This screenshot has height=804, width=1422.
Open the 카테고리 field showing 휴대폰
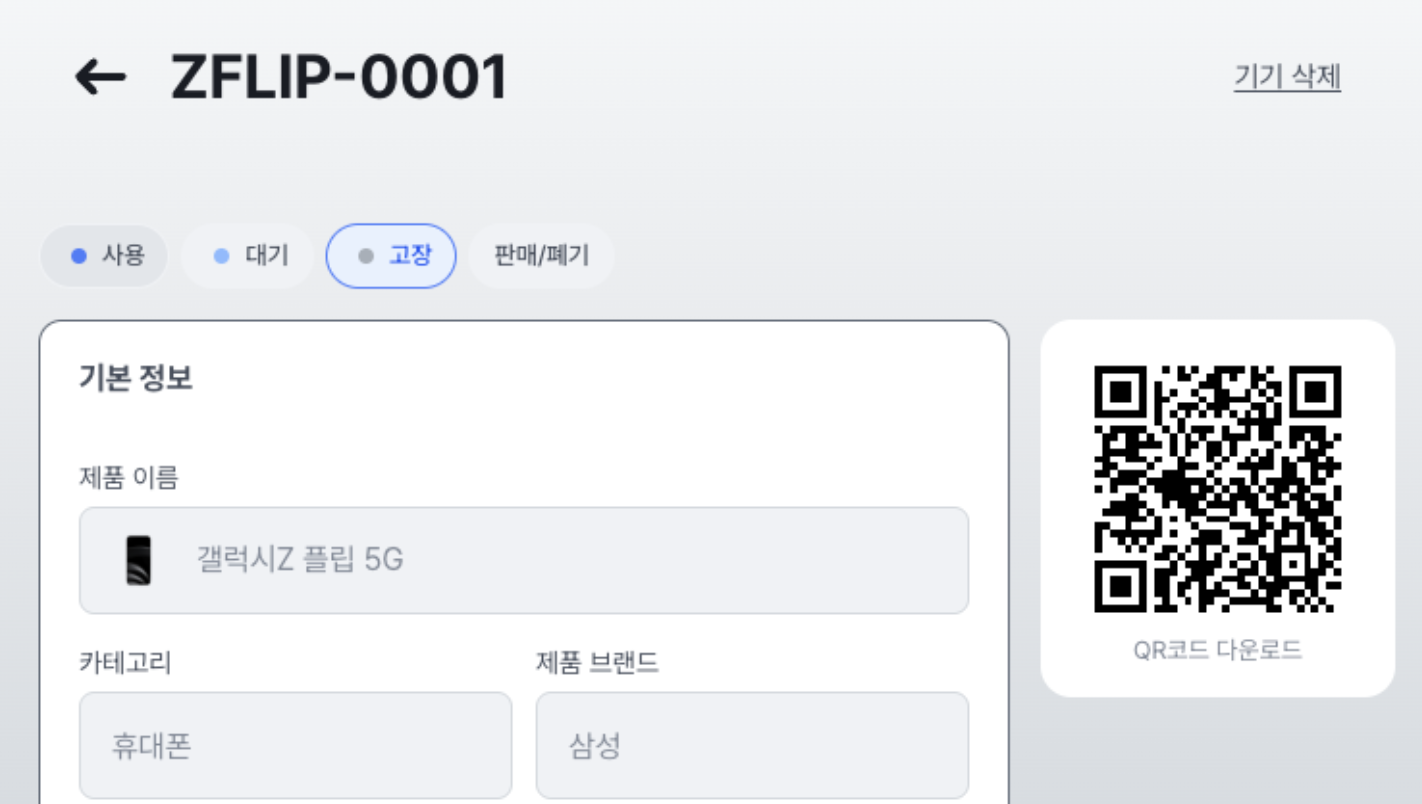point(295,746)
